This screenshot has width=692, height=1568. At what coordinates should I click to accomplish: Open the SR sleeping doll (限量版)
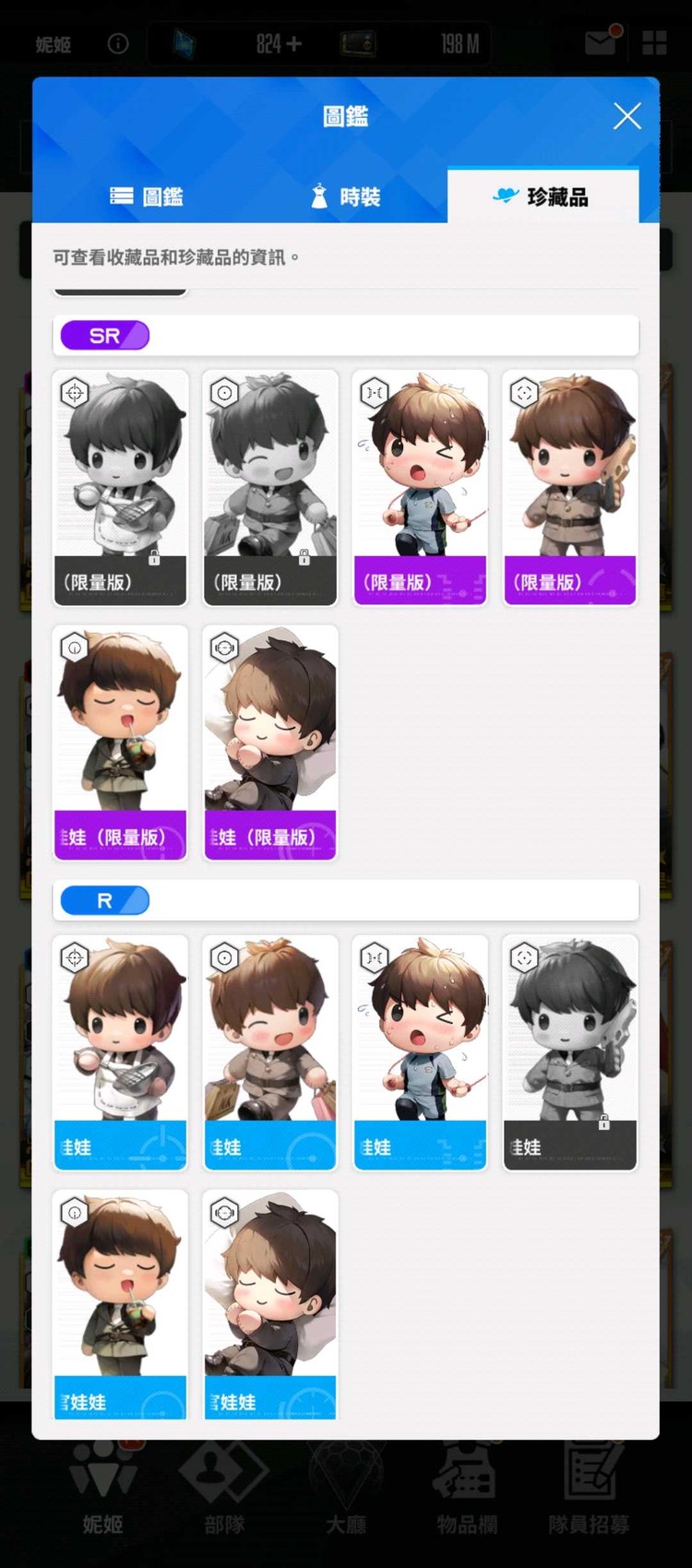pyautogui.click(x=270, y=742)
